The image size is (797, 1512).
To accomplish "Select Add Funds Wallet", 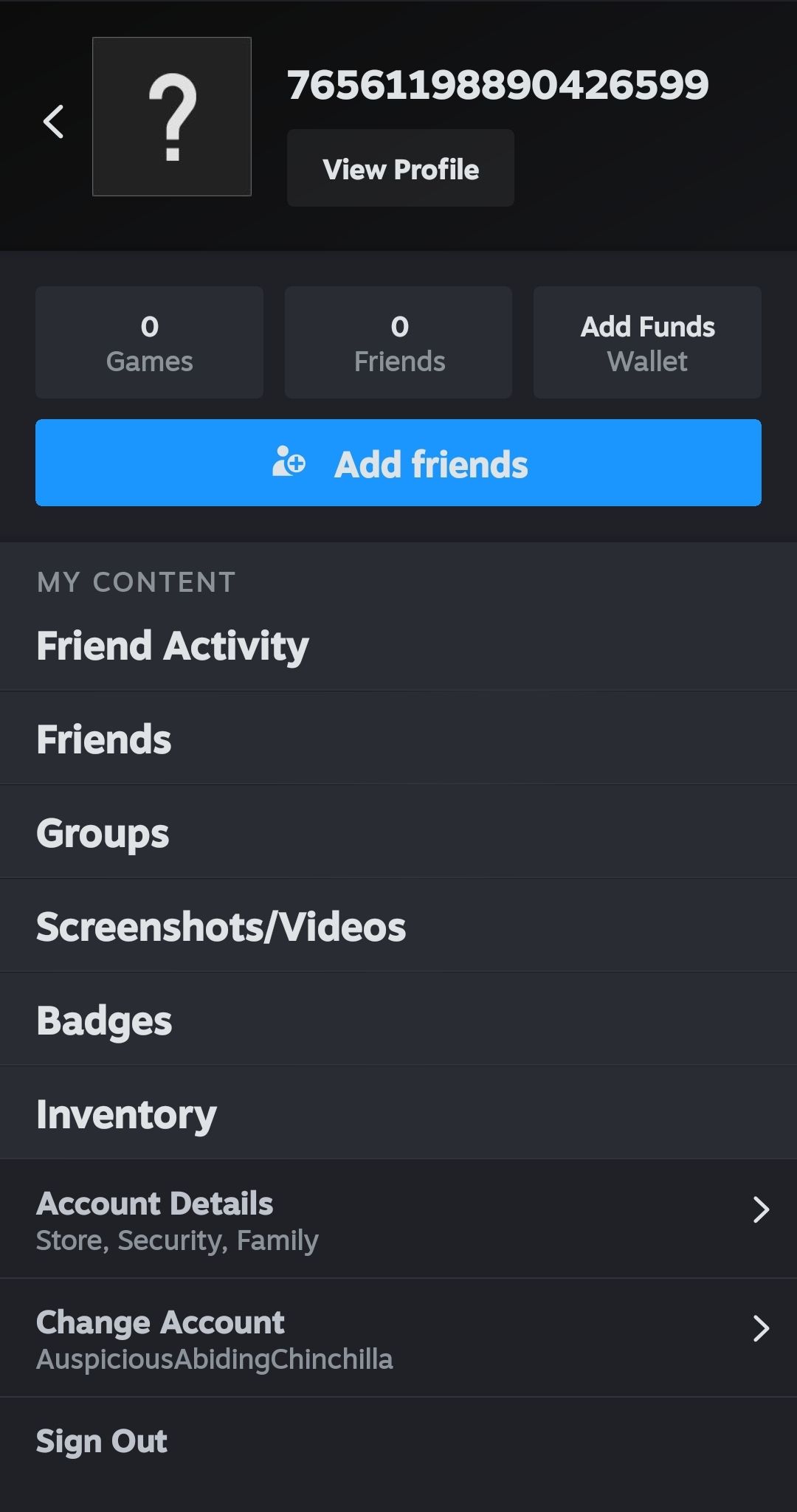I will [647, 342].
